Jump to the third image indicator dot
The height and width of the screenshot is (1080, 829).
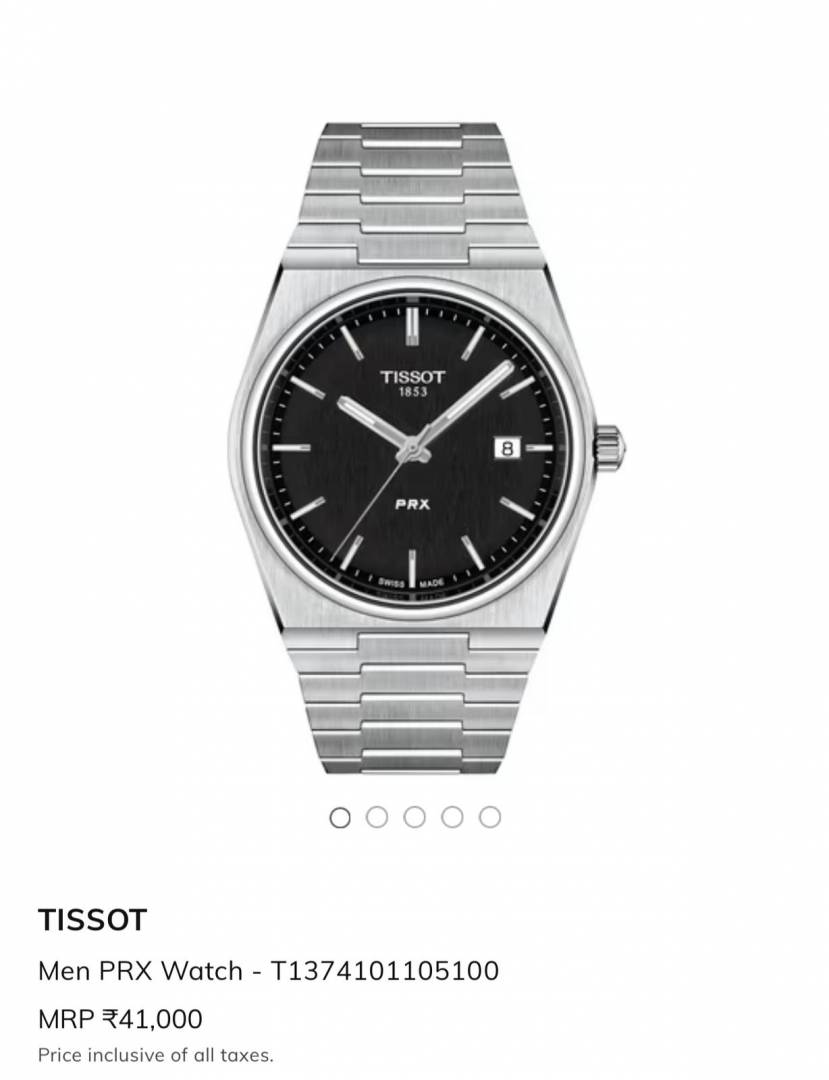(x=414, y=817)
